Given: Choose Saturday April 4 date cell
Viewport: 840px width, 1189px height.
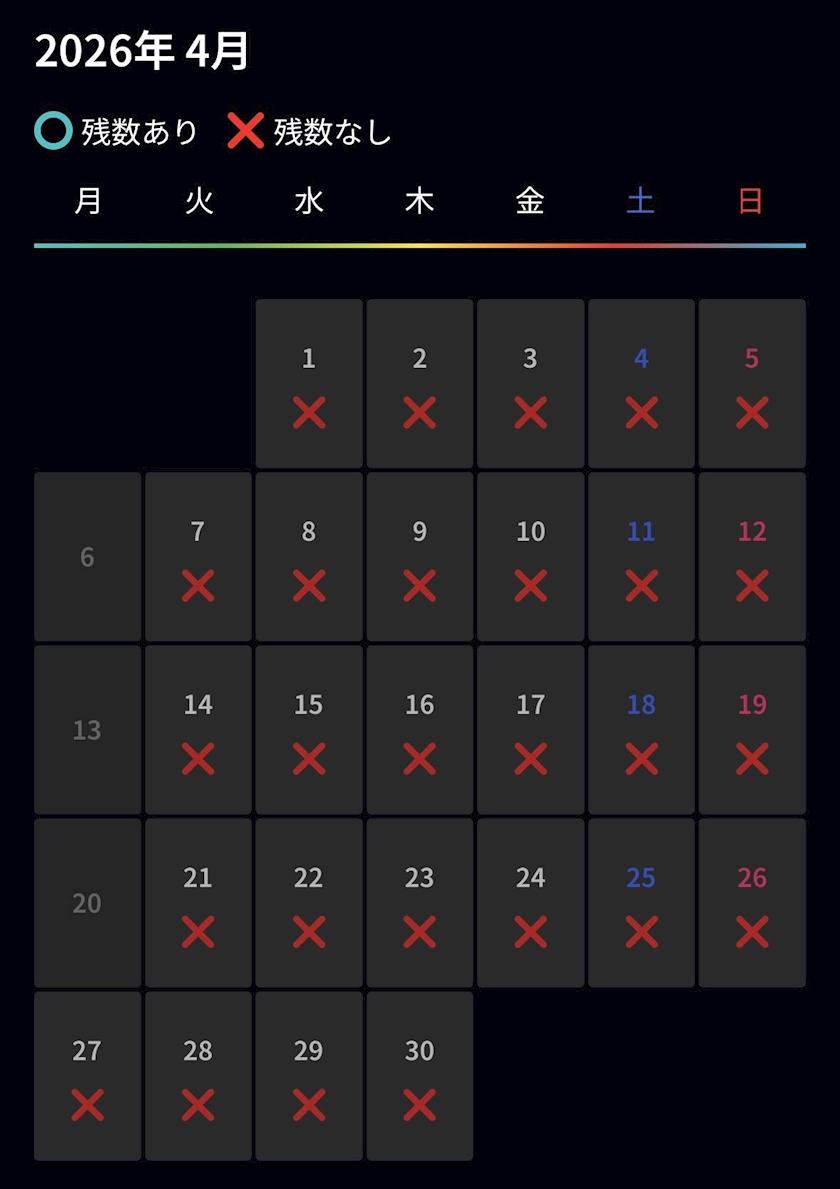Looking at the screenshot, I should [641, 383].
